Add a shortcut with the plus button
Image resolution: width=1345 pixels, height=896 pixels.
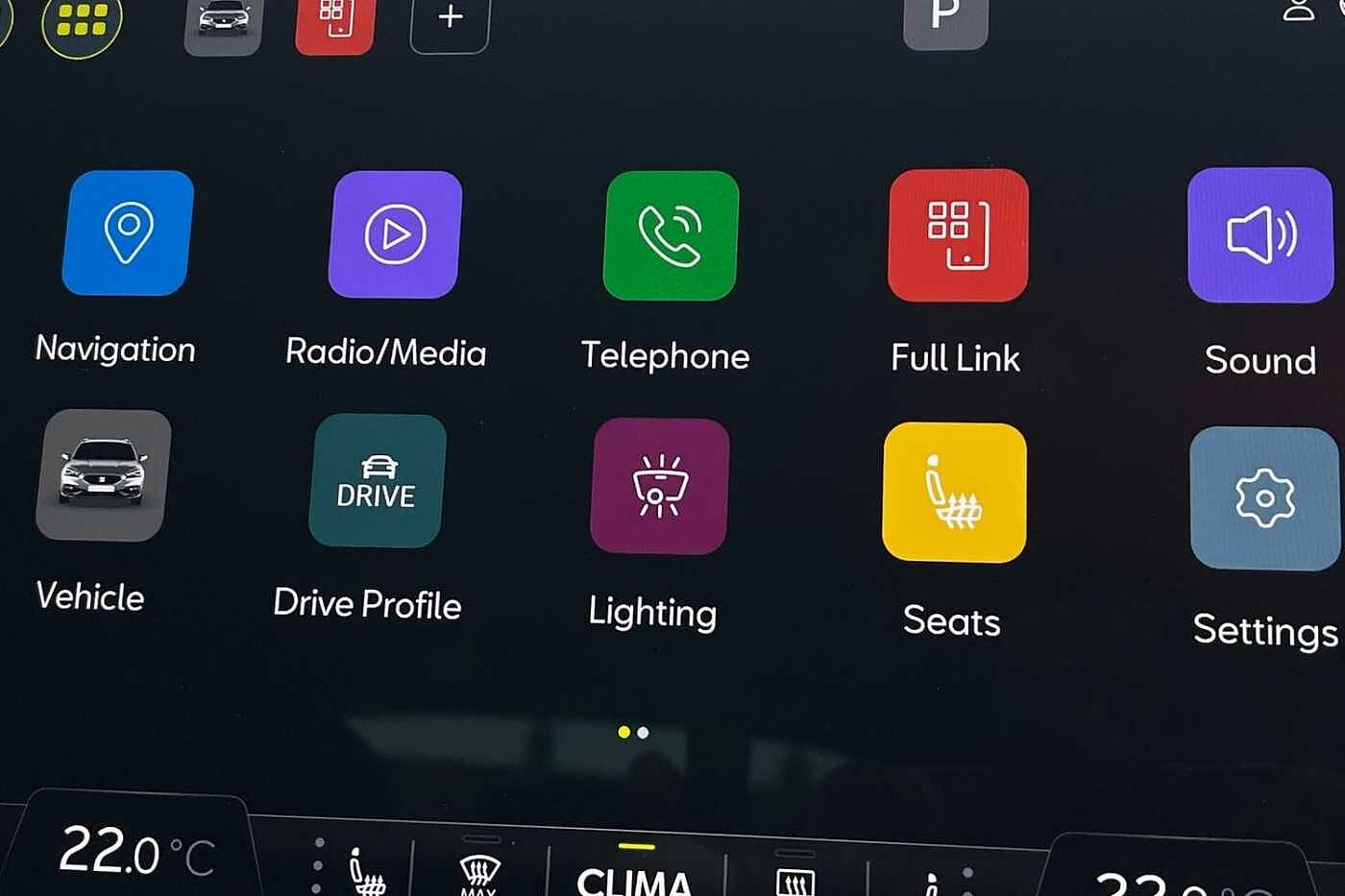tap(450, 19)
